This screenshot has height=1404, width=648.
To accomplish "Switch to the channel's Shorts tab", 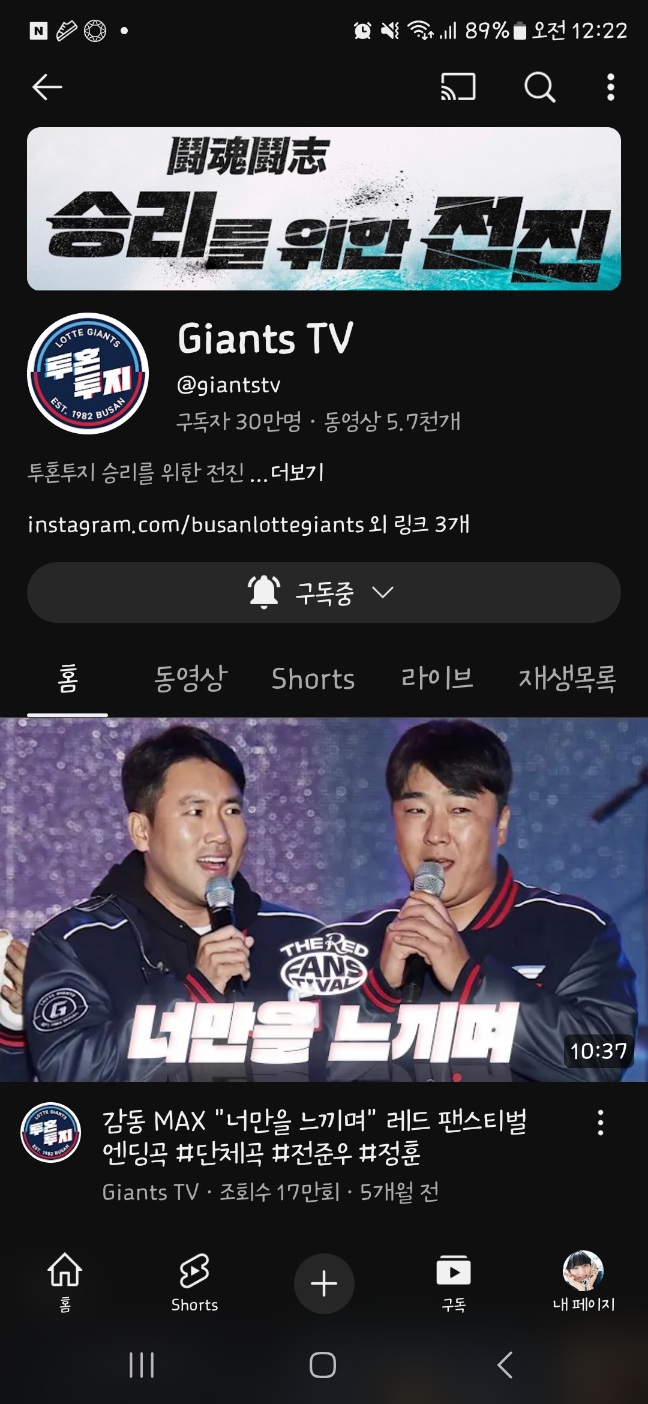I will point(313,679).
